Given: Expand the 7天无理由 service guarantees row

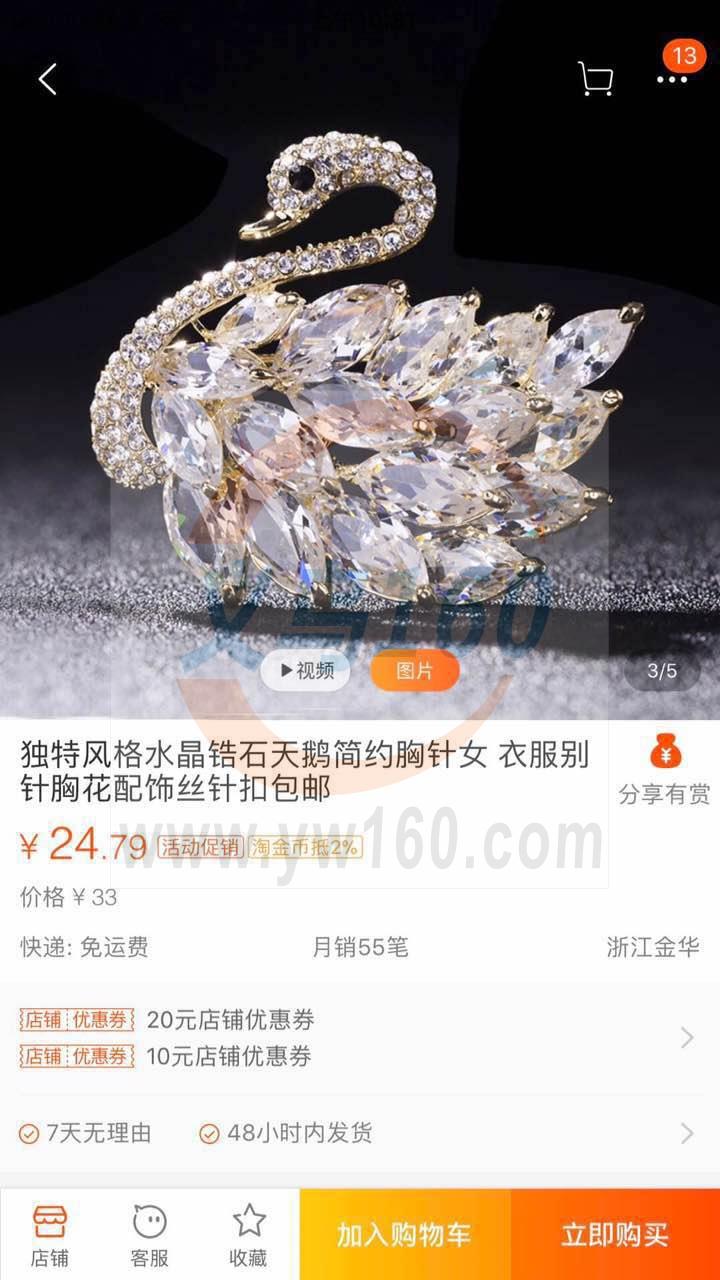Looking at the screenshot, I should click(360, 1133).
